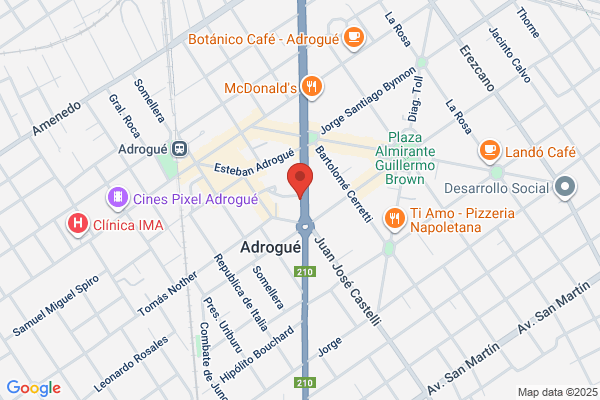Select the Botánico Café - Adrogué marker
This screenshot has height=400, width=600.
354,38
